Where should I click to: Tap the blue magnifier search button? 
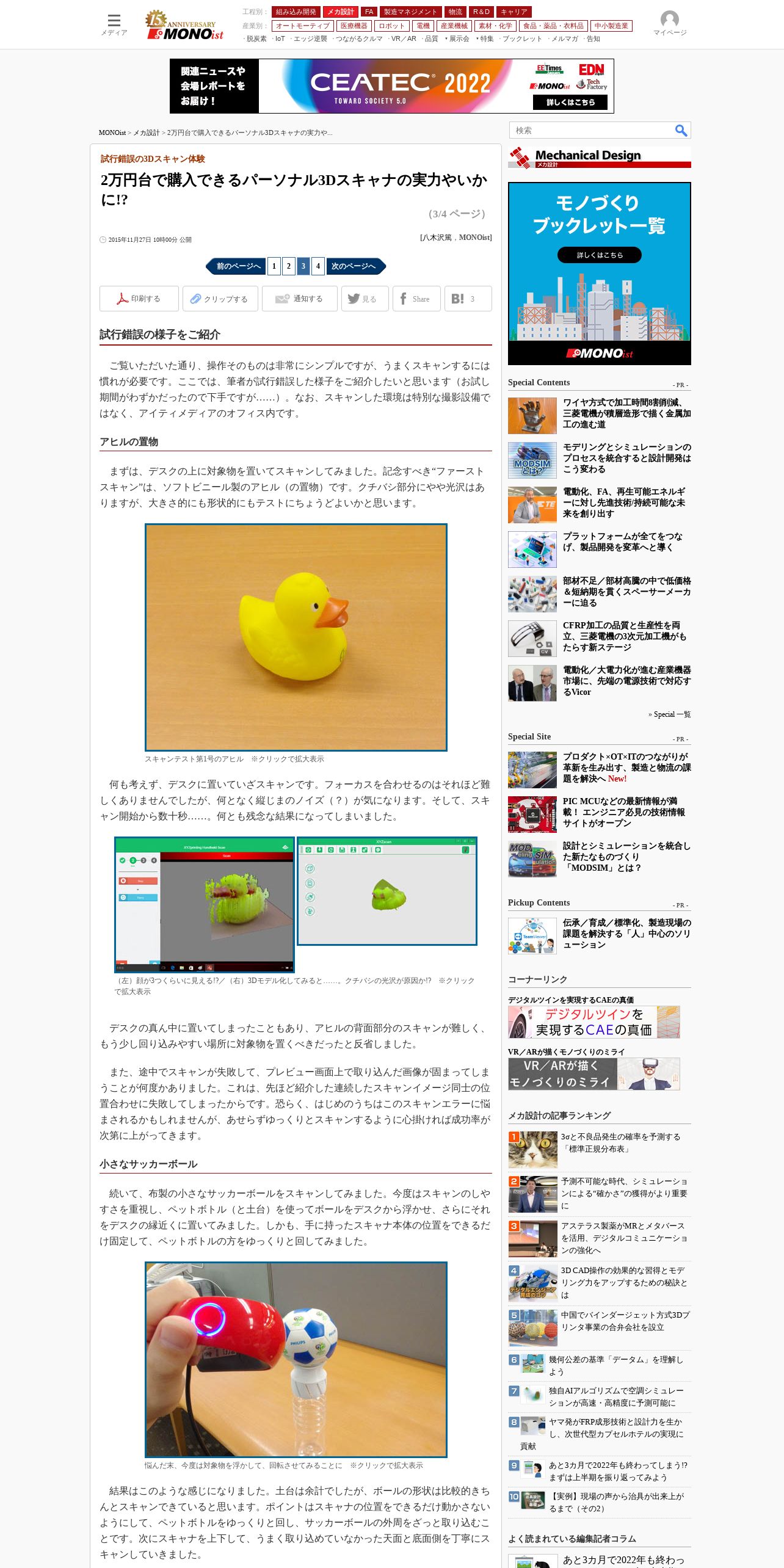tap(681, 130)
